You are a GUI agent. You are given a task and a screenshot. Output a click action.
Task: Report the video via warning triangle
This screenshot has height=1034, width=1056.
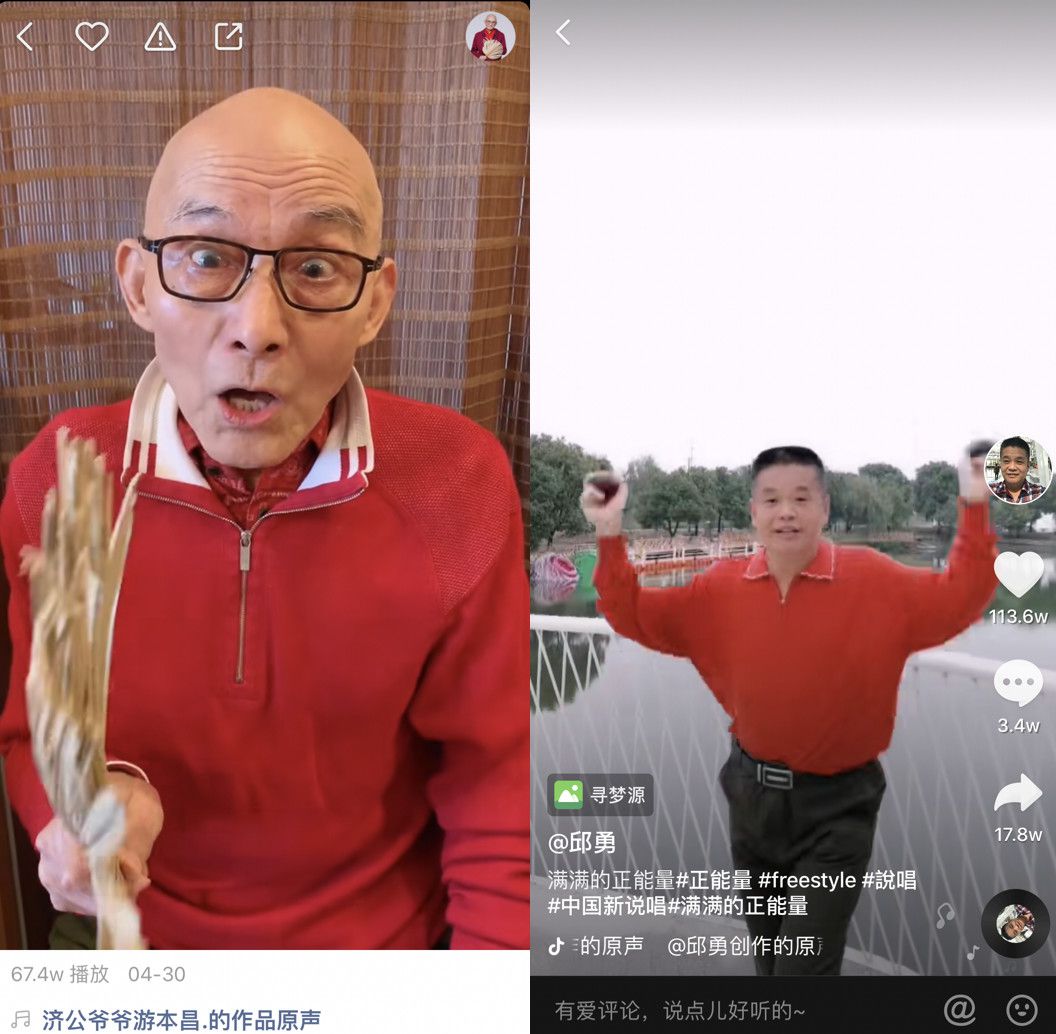coord(160,37)
